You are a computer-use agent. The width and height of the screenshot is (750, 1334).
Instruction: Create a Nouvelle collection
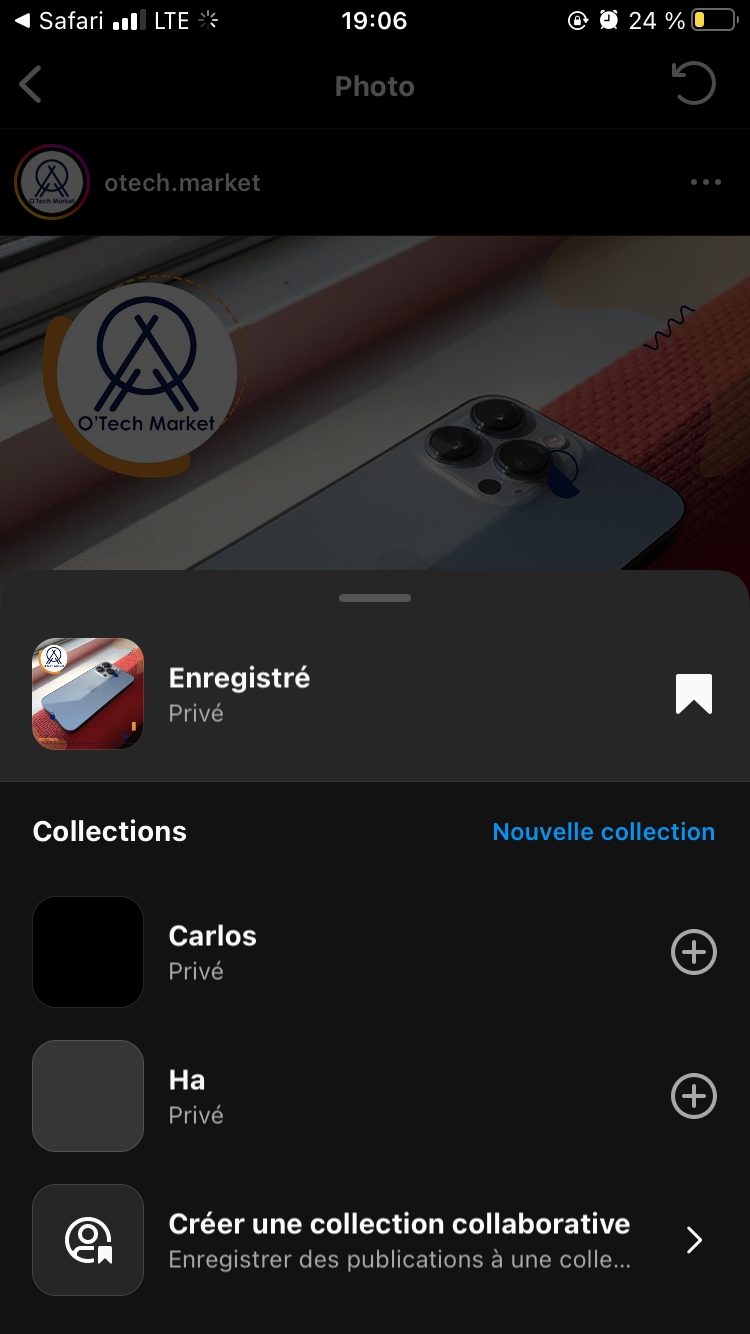(x=603, y=832)
